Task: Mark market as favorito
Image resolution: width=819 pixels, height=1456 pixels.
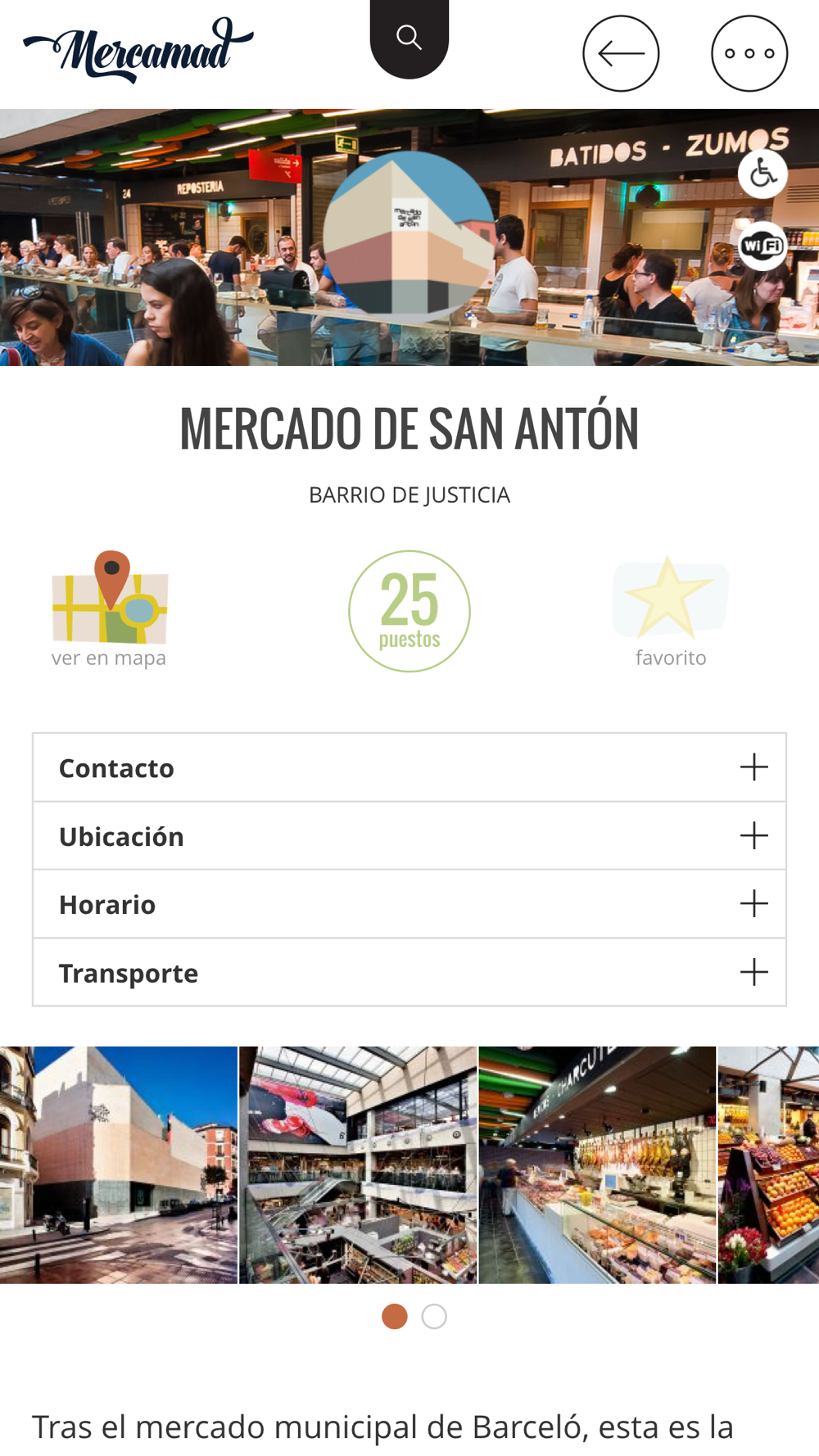Action: coord(671,609)
